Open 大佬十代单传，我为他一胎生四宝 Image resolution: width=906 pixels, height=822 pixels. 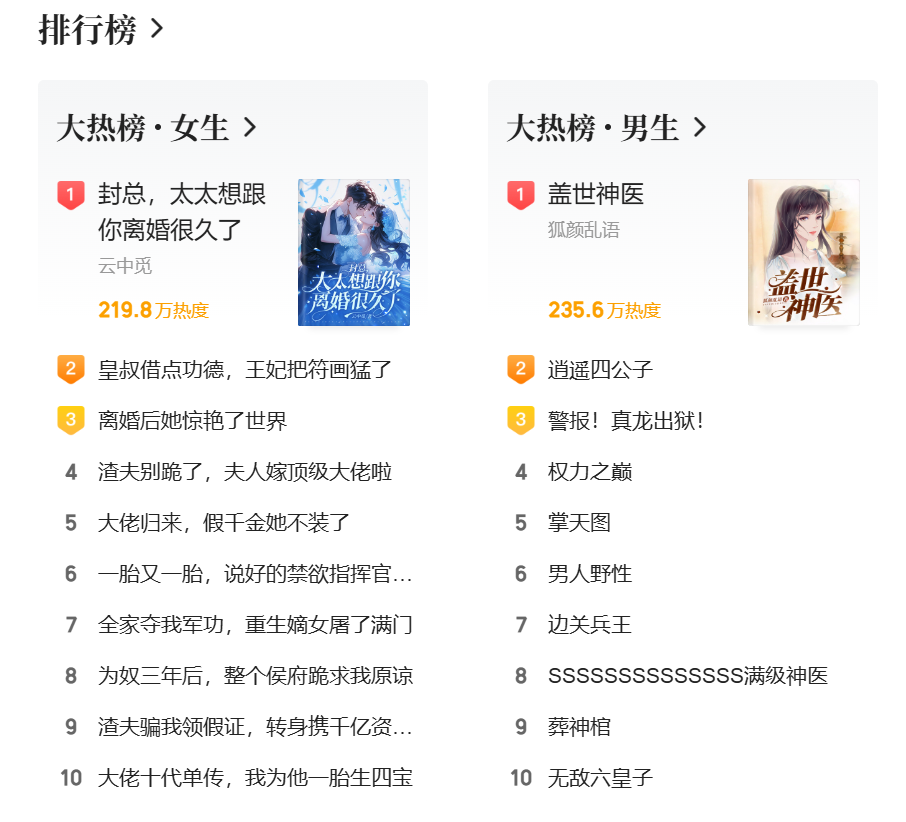click(255, 778)
